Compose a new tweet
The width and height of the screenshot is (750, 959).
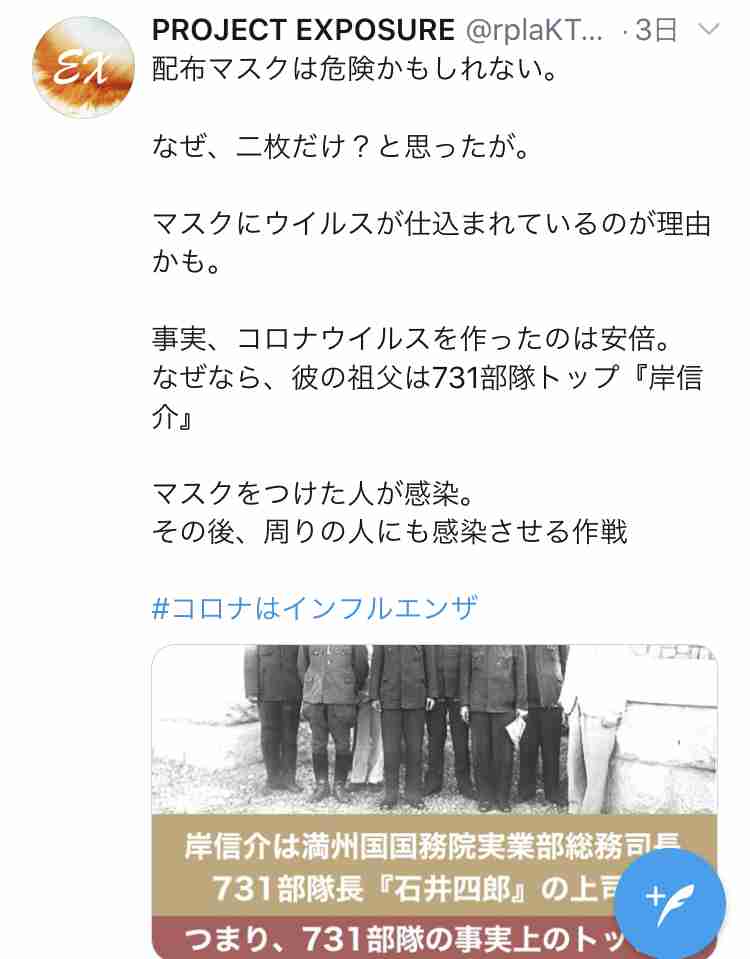click(669, 893)
